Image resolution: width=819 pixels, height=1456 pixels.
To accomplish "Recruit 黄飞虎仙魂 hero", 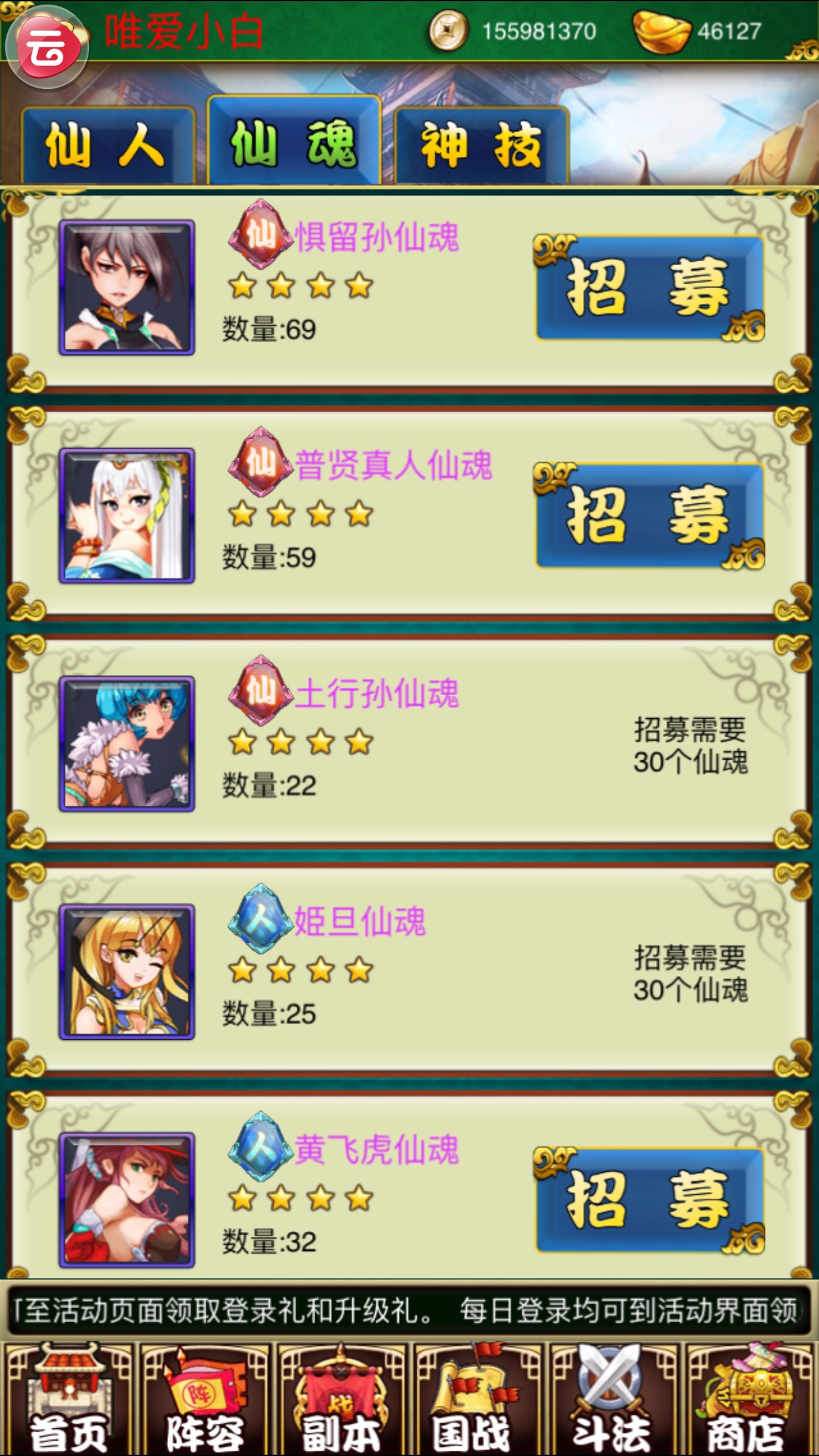I will tap(649, 1200).
